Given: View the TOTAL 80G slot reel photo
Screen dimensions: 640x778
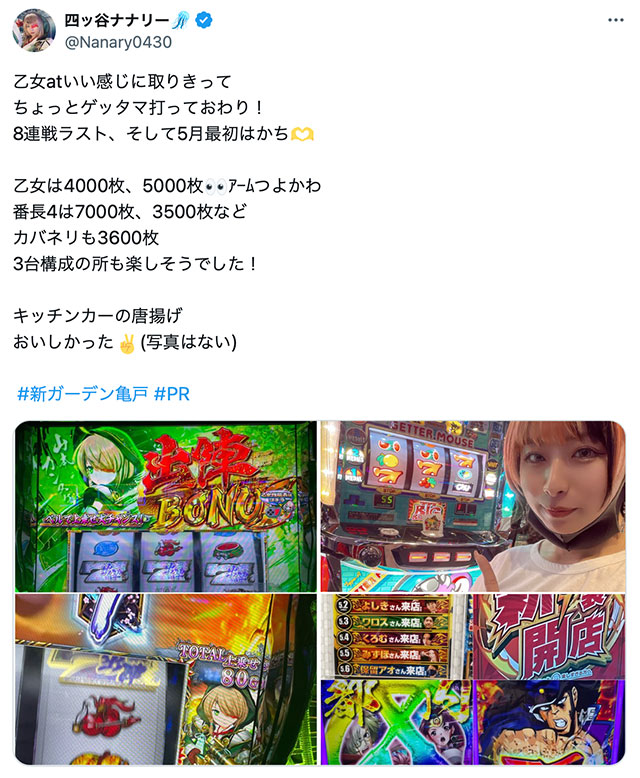Looking at the screenshot, I should point(166,680).
